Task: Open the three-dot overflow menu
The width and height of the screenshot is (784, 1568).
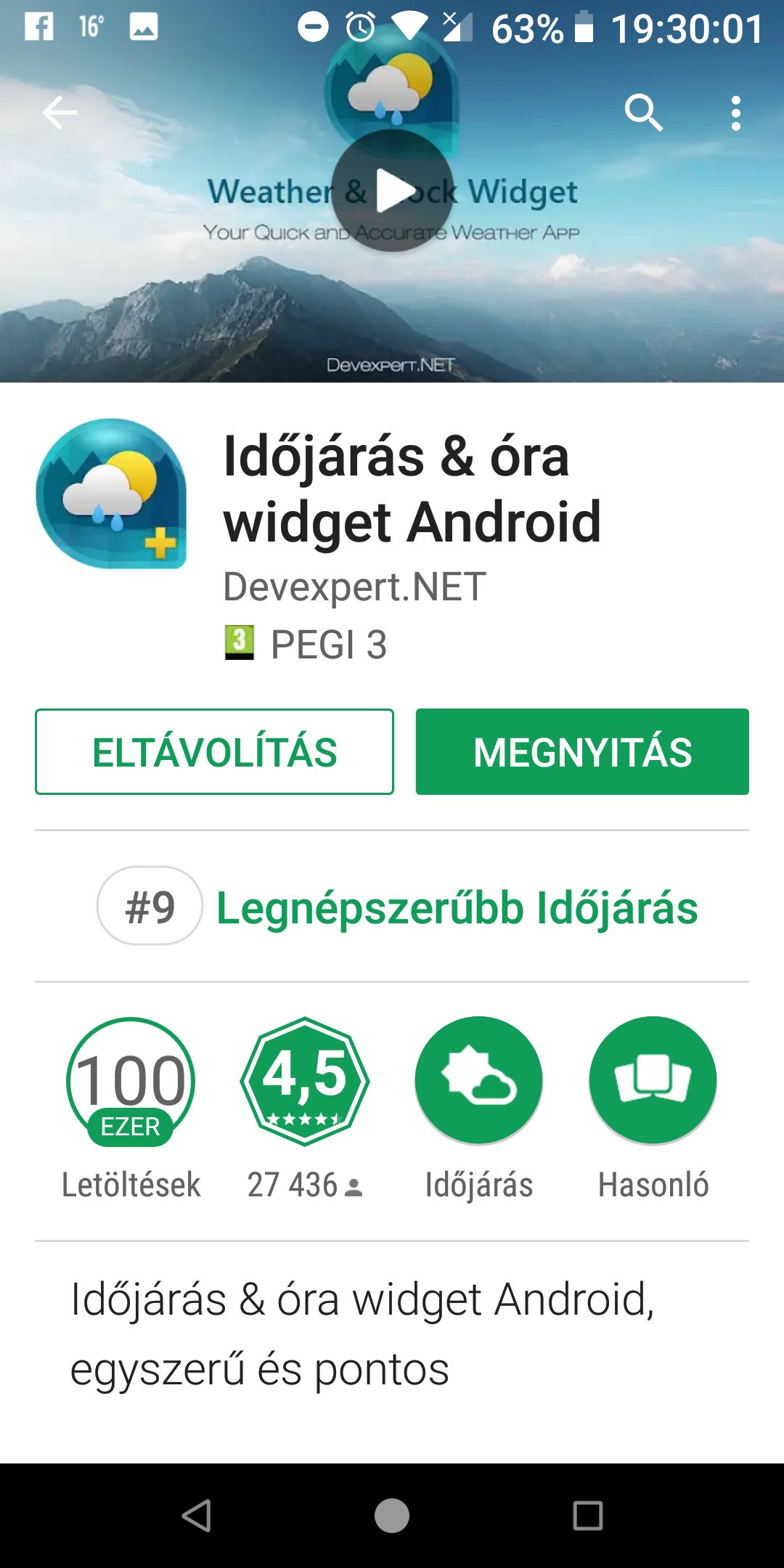Action: pyautogui.click(x=736, y=113)
